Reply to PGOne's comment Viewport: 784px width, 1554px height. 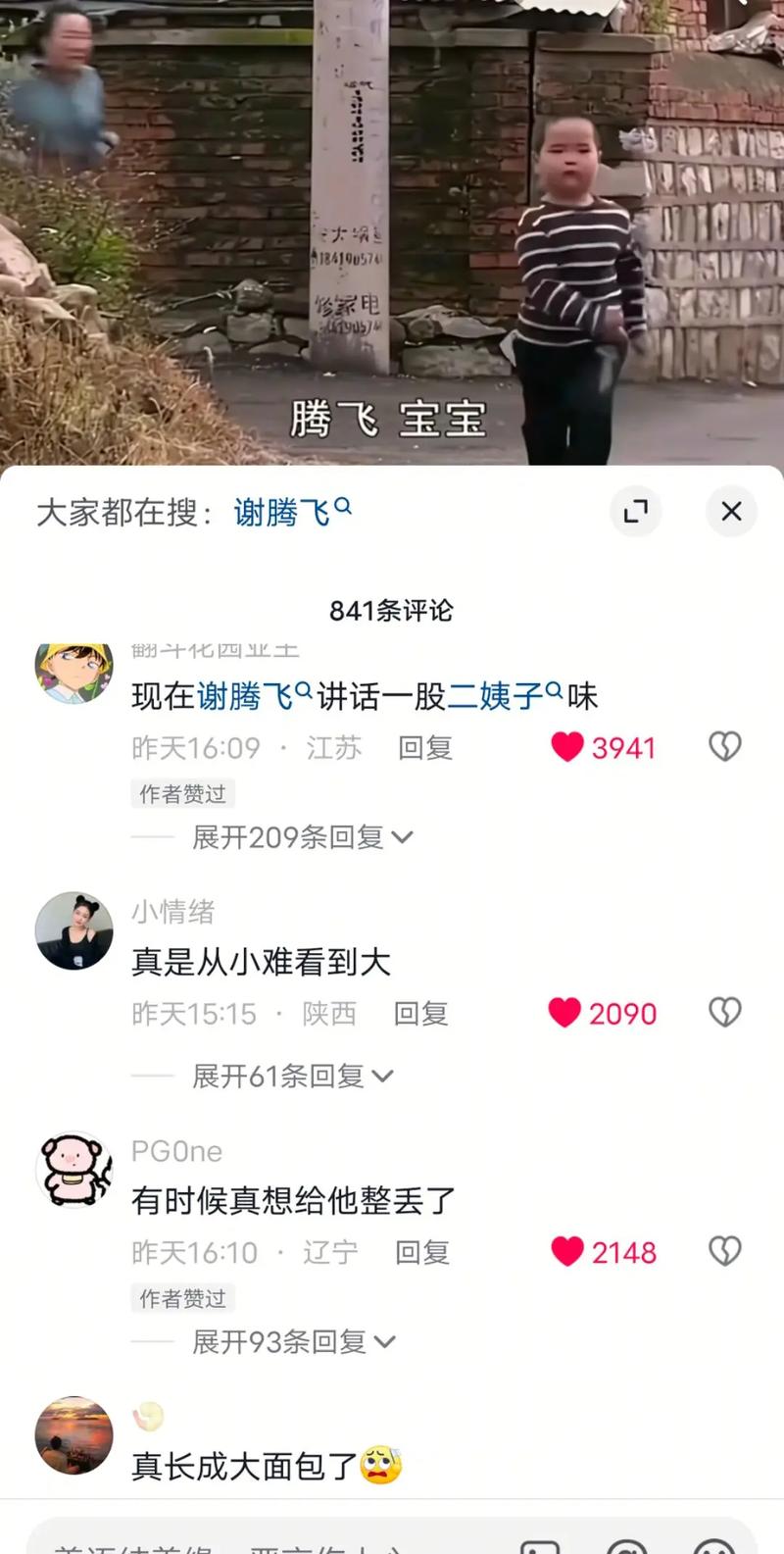pos(422,1252)
